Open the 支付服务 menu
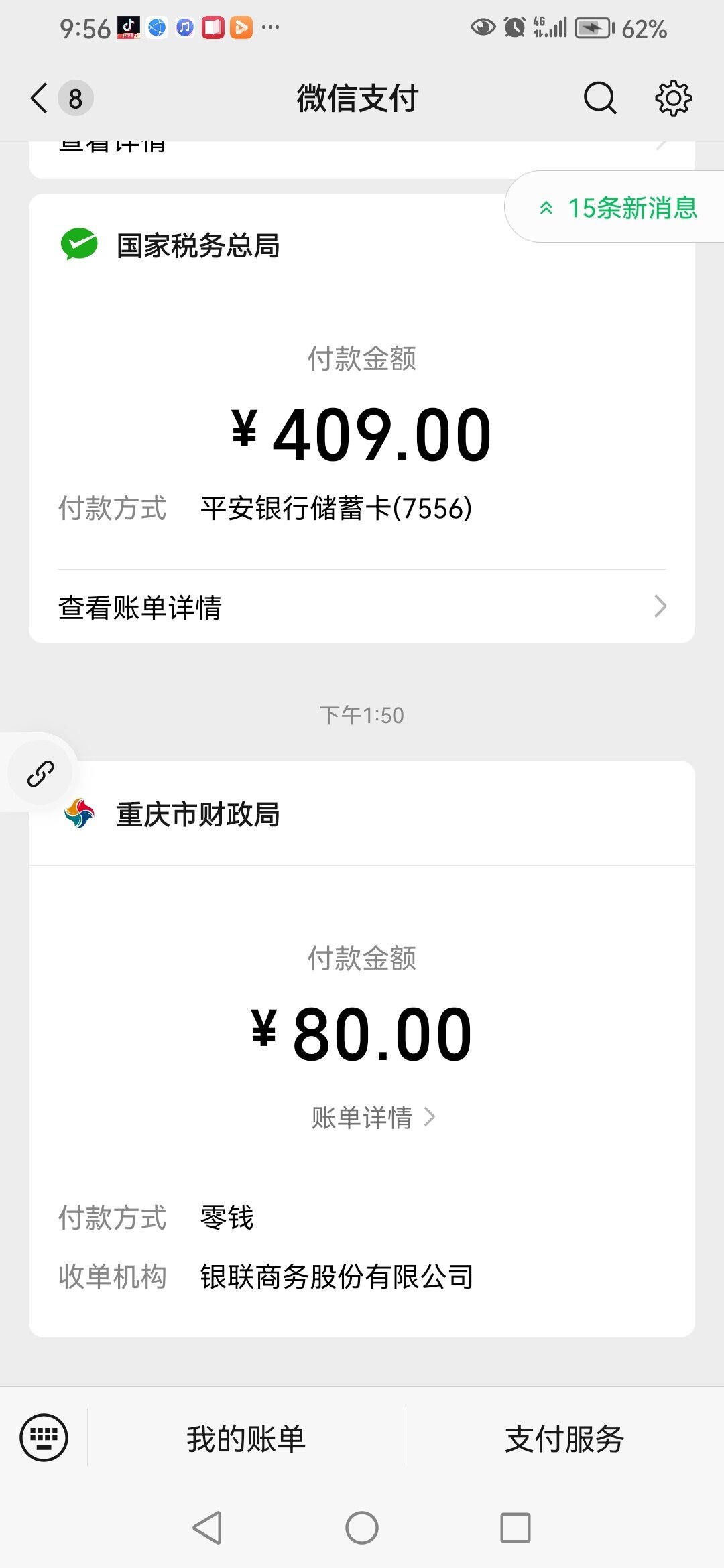 click(564, 1439)
